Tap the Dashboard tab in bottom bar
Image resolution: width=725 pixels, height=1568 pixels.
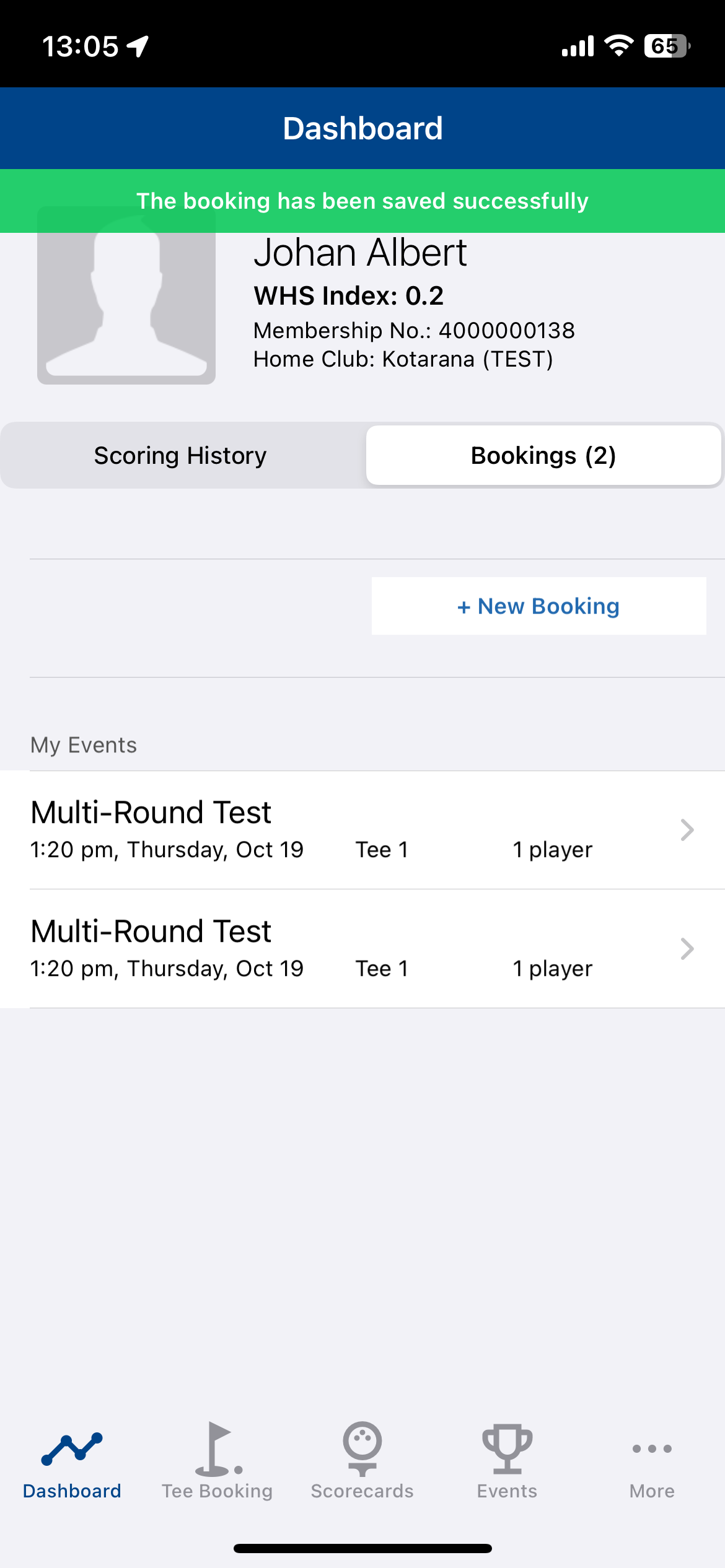[72, 1460]
